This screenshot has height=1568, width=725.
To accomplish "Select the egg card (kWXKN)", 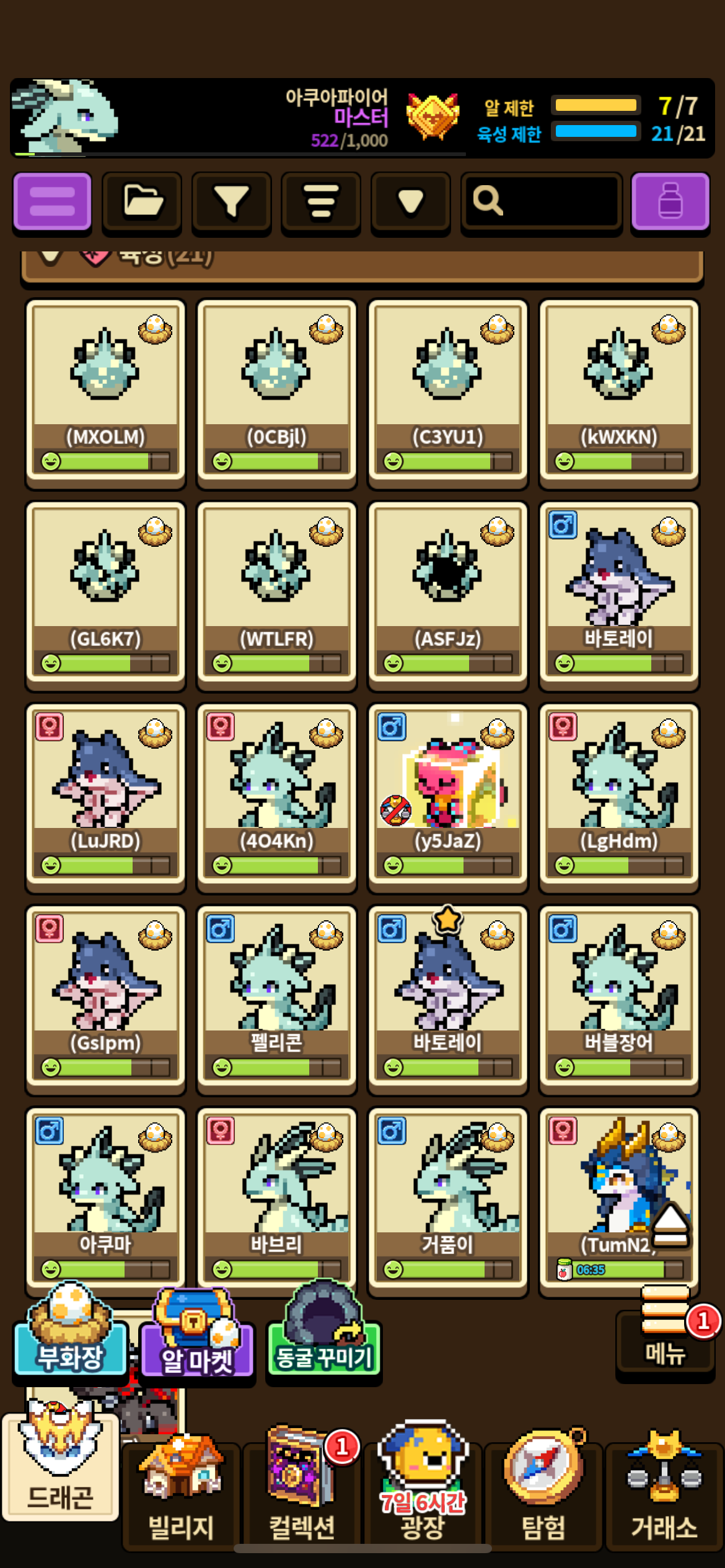I will coord(618,391).
